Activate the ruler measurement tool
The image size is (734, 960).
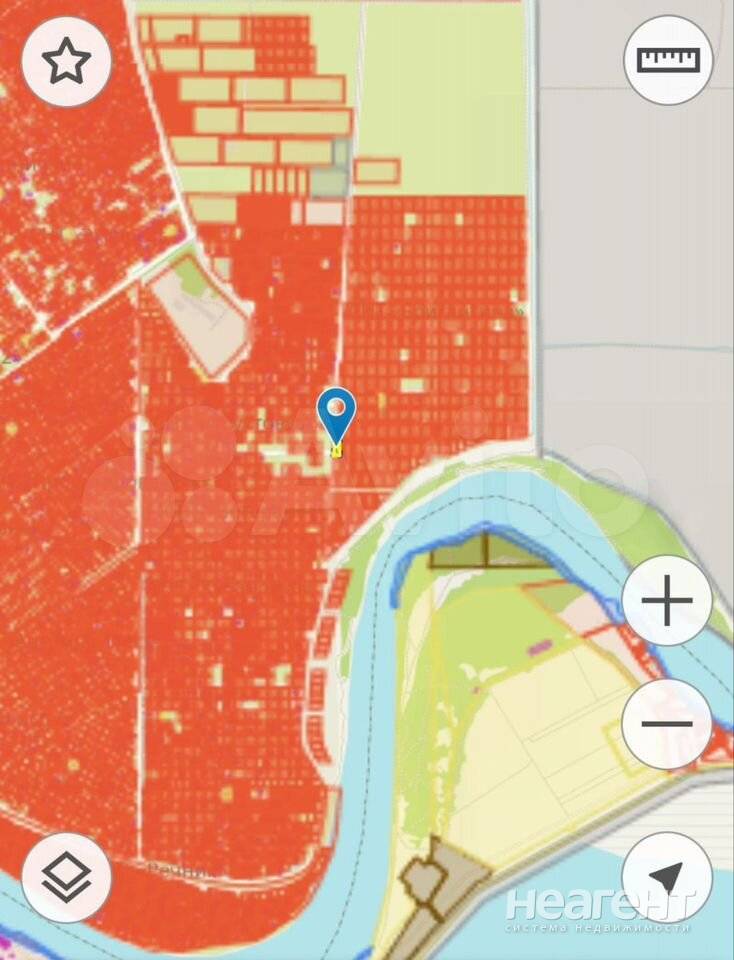668,60
